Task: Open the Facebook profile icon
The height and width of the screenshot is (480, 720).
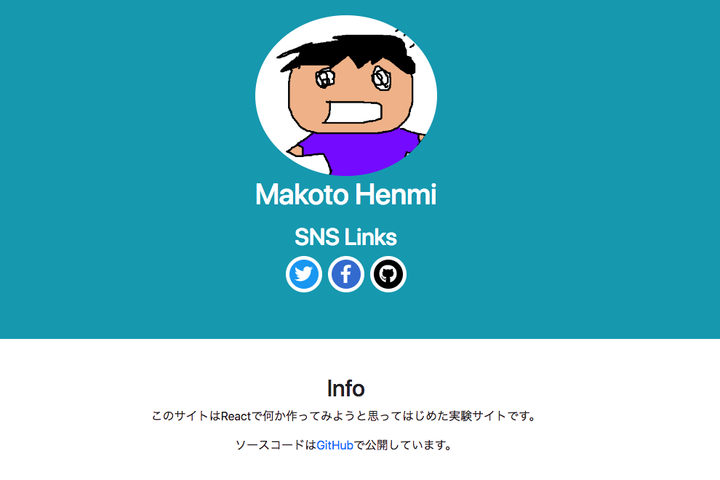Action: click(x=346, y=274)
